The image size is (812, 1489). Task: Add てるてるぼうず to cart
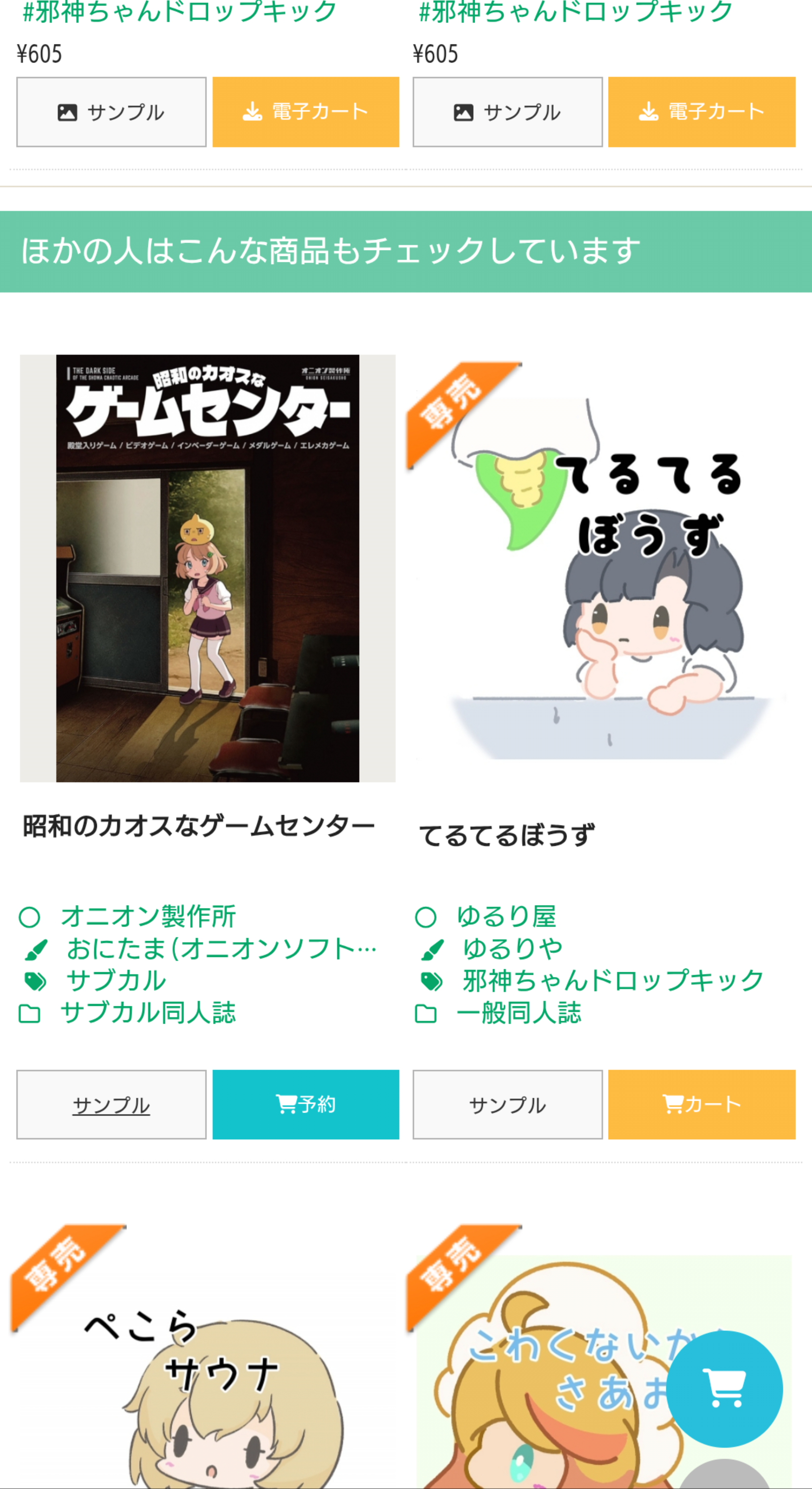[702, 1104]
